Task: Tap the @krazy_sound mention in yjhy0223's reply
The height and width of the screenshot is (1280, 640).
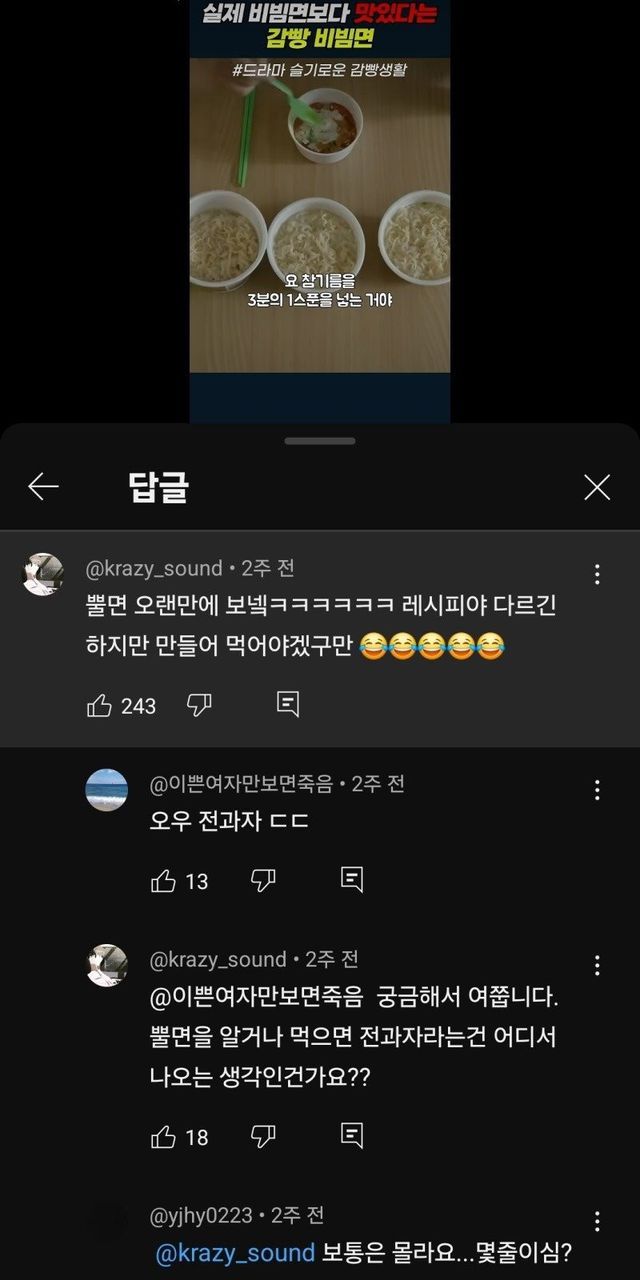Action: (x=236, y=1253)
